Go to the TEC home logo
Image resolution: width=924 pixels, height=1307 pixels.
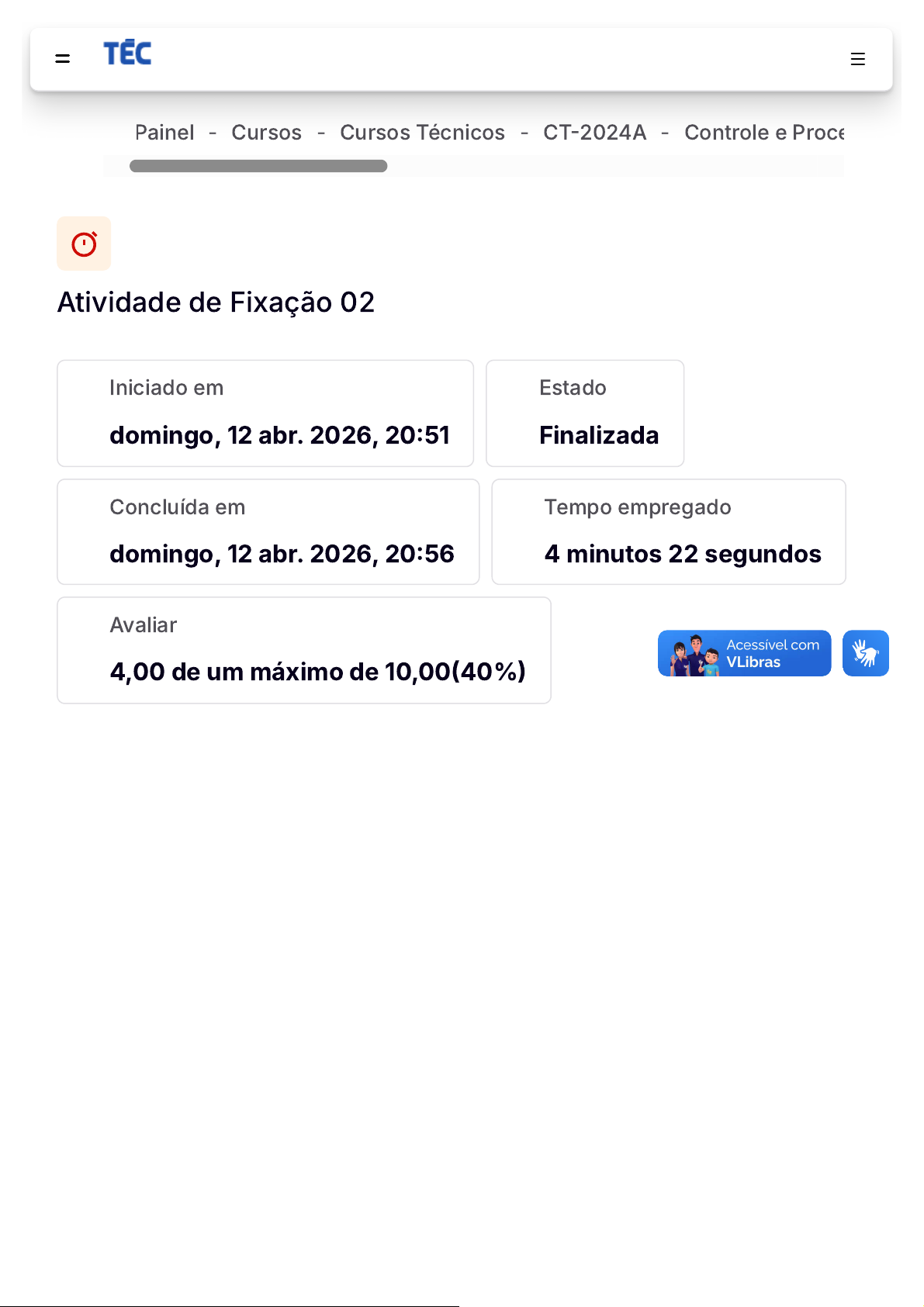[x=127, y=54]
